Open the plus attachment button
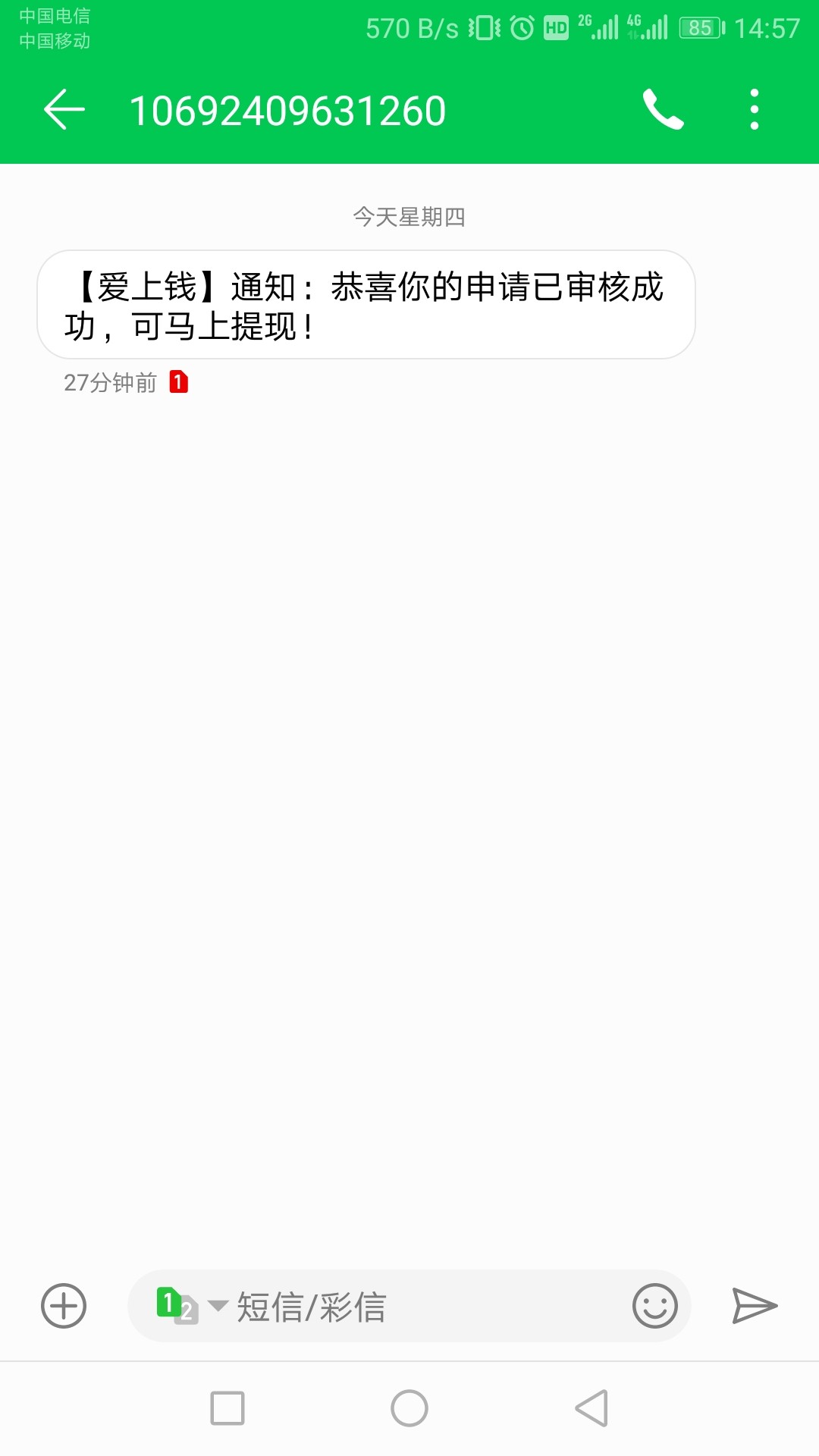Image resolution: width=819 pixels, height=1456 pixels. click(64, 1306)
